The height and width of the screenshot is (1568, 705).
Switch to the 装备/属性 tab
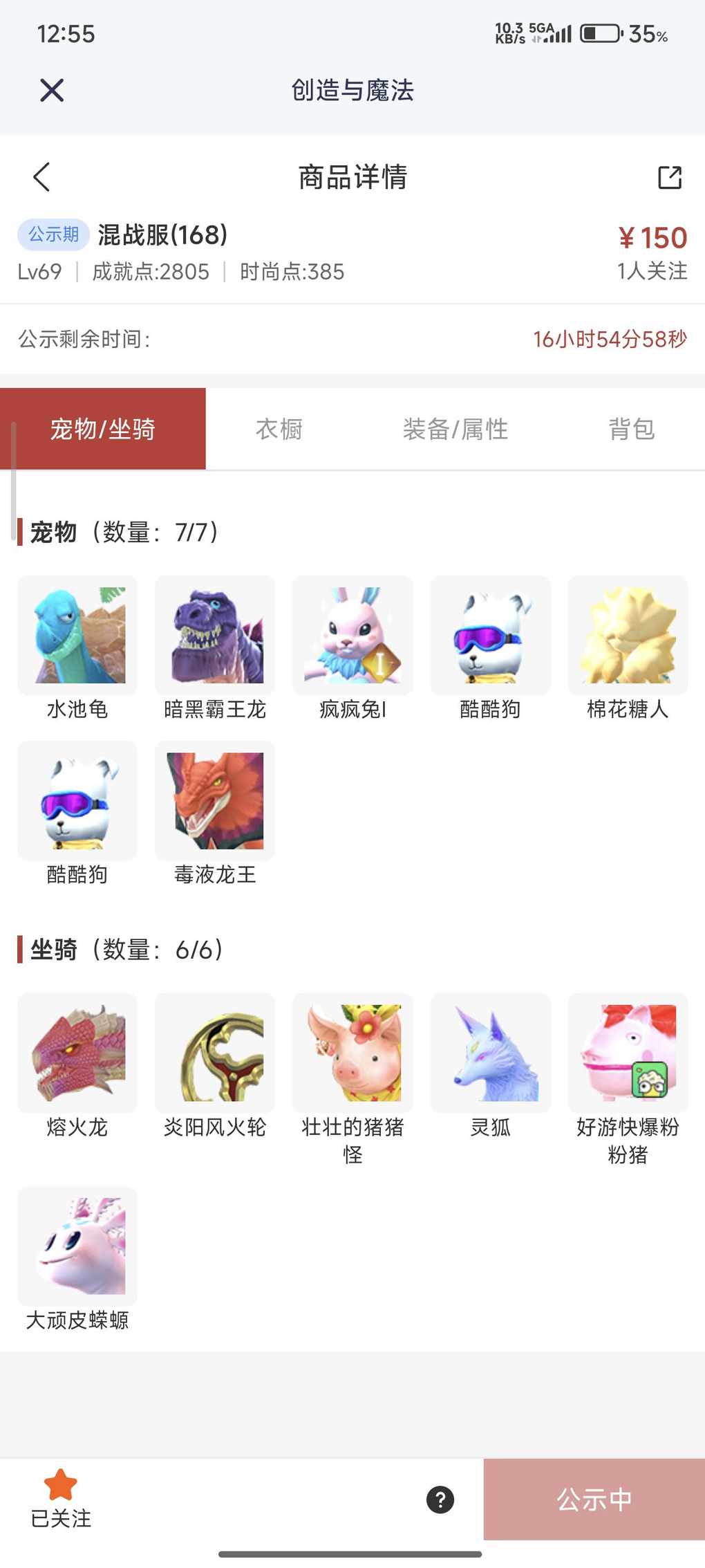pos(455,429)
